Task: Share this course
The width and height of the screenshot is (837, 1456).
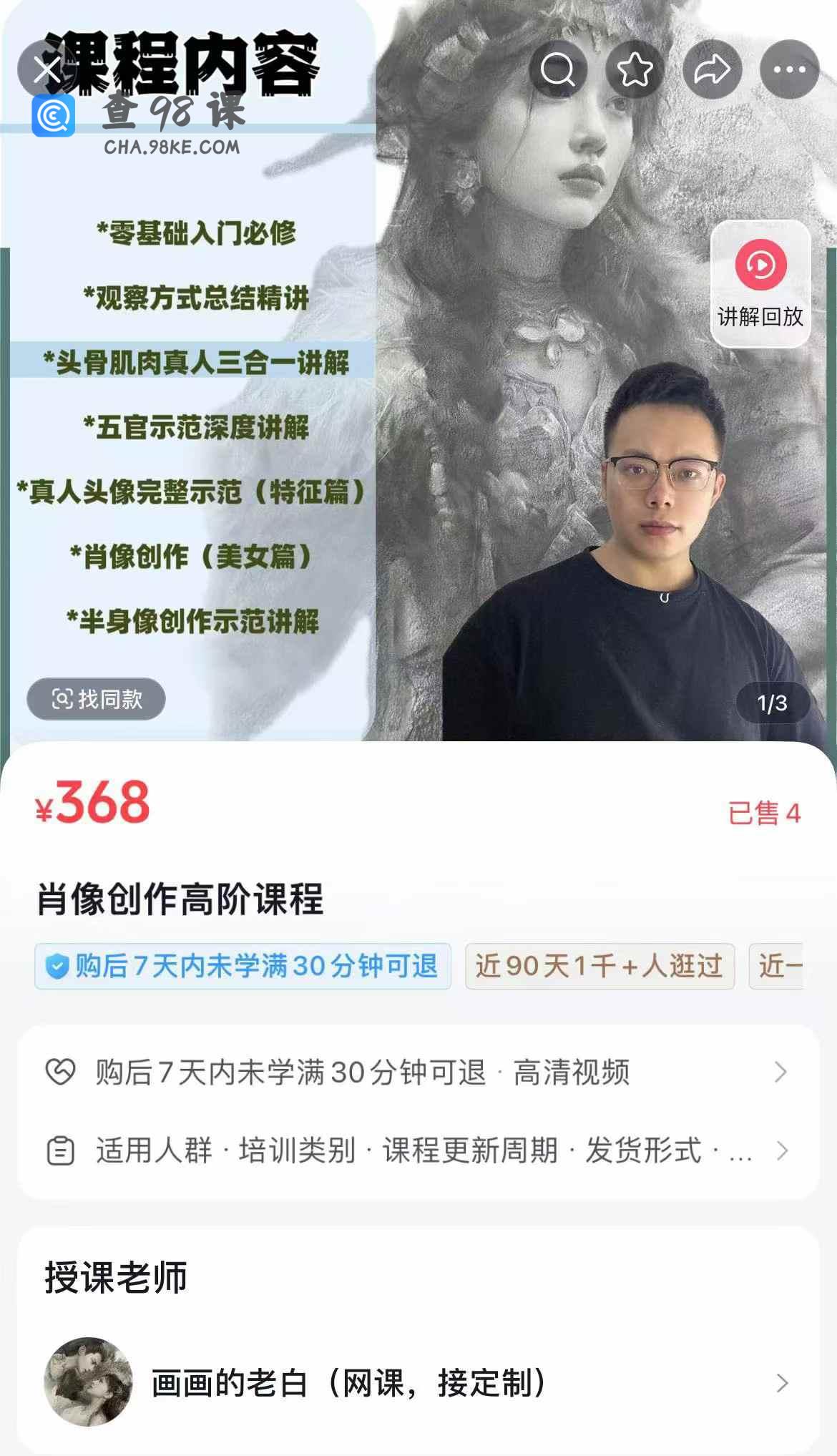Action: [712, 70]
